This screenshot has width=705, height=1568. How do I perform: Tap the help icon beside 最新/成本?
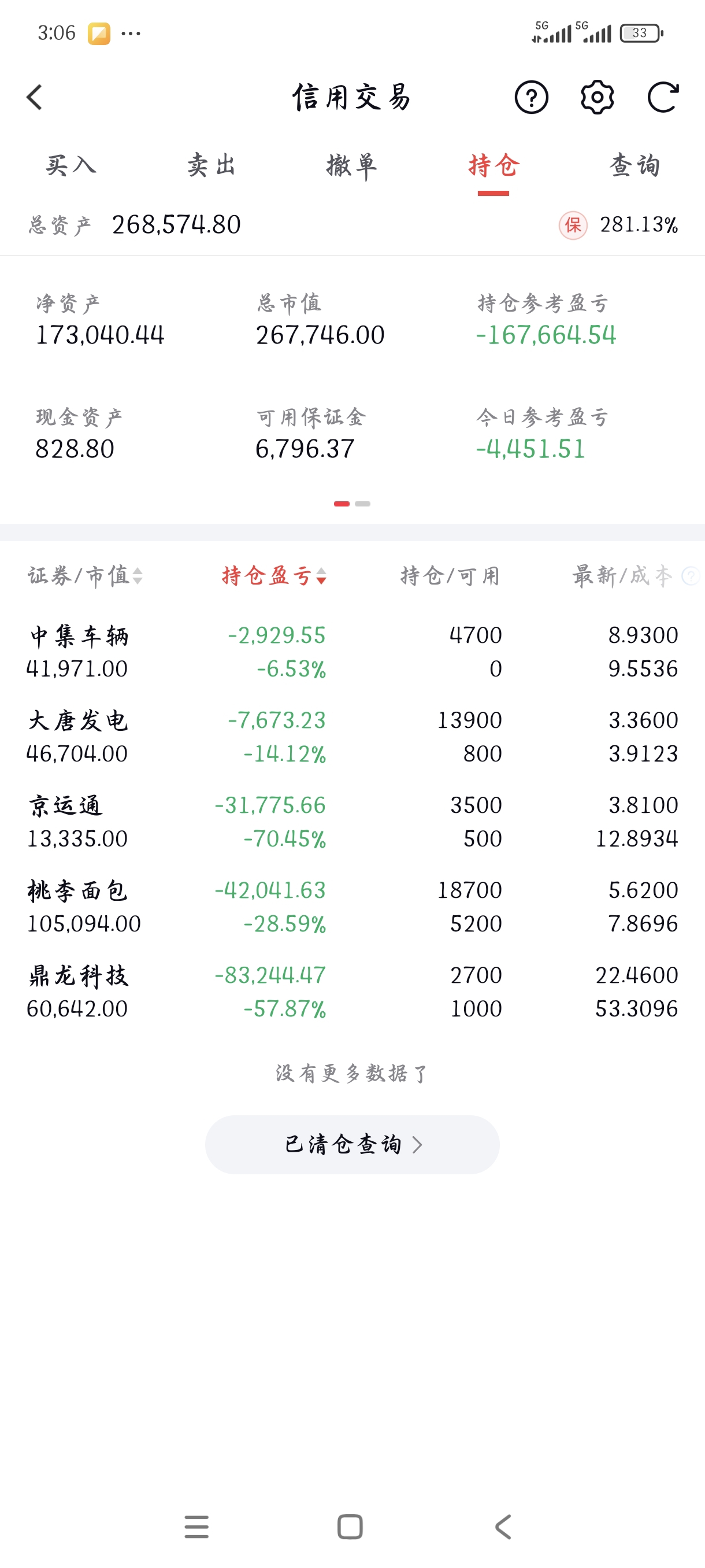[690, 576]
